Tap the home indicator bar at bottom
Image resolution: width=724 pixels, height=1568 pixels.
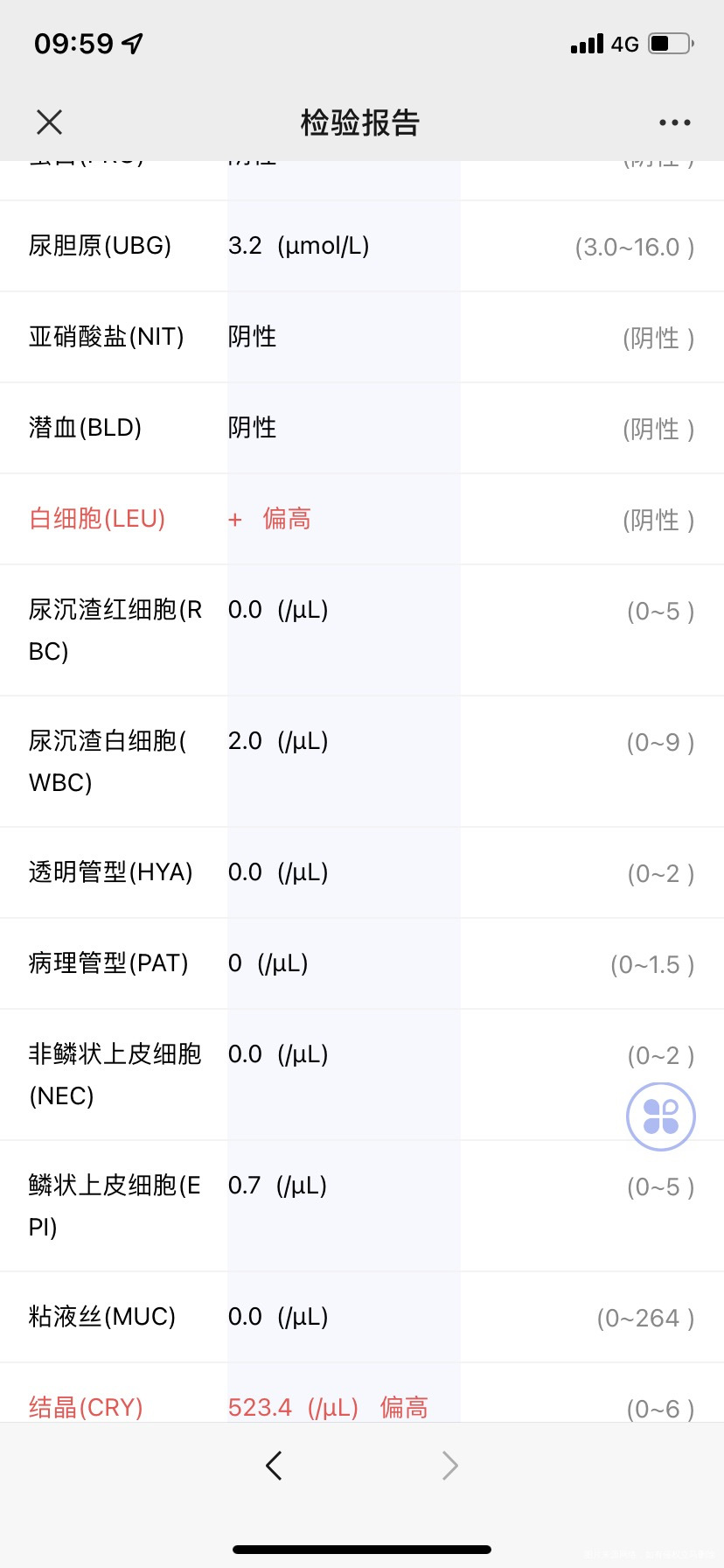(362, 1550)
